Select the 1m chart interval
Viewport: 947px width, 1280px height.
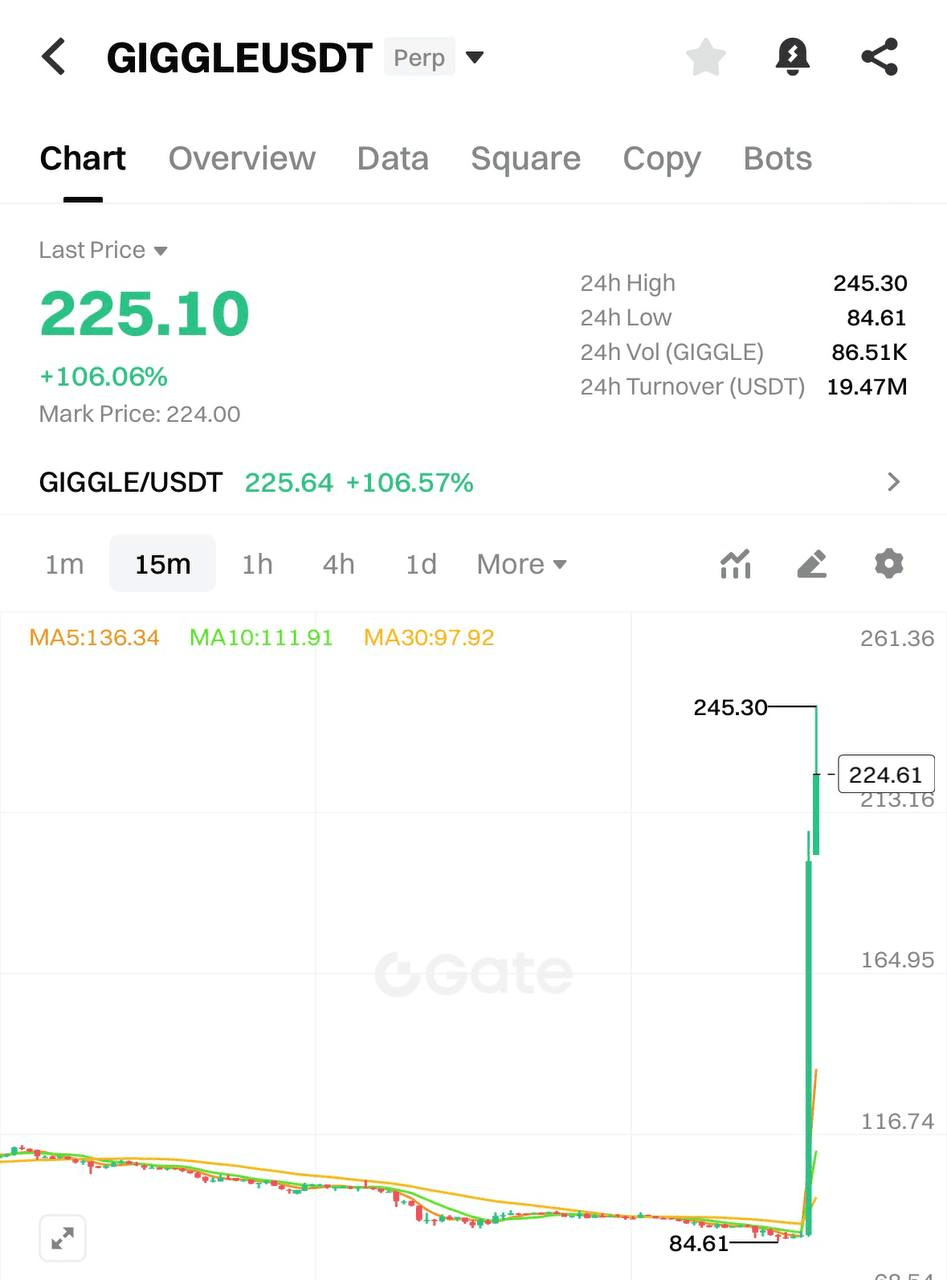(x=64, y=564)
